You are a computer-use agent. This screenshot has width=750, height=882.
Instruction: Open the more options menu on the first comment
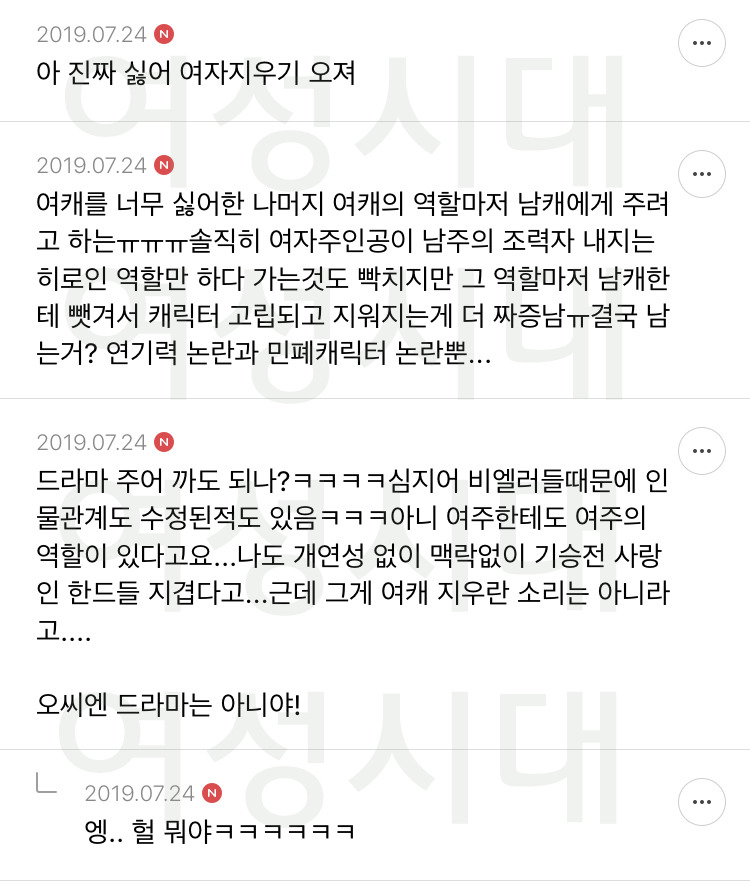701,43
